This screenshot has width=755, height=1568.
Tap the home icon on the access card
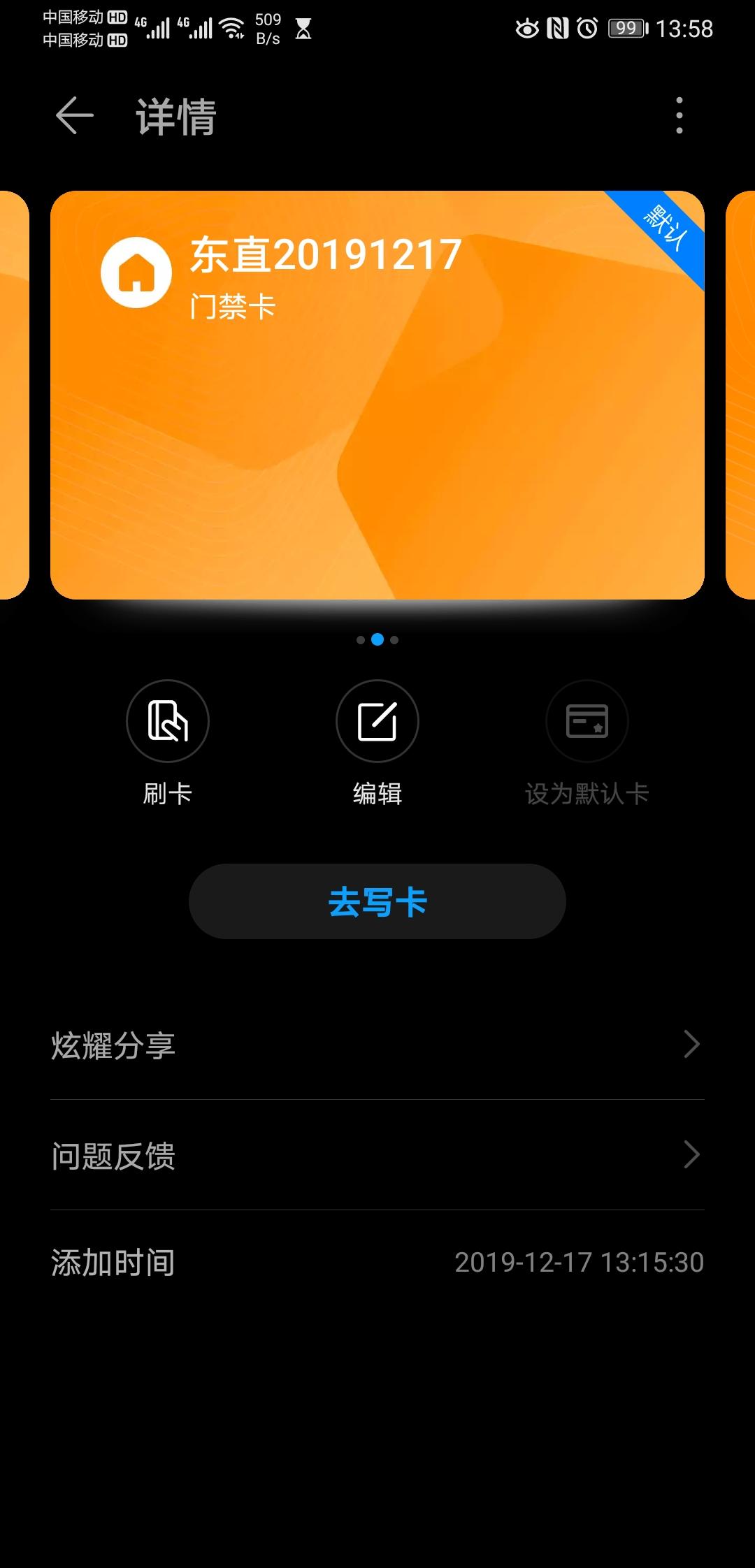tap(136, 273)
